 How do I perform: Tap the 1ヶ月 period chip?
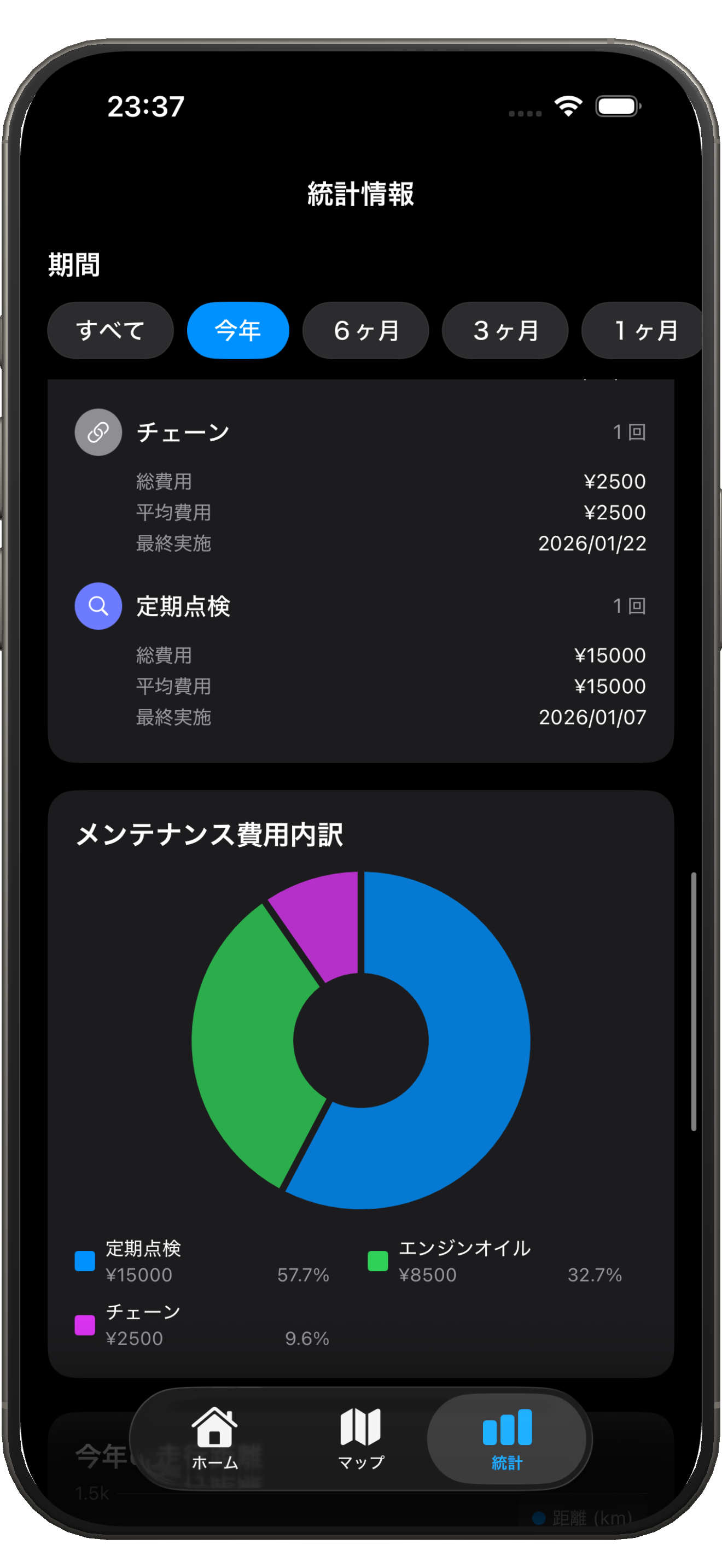click(x=644, y=331)
